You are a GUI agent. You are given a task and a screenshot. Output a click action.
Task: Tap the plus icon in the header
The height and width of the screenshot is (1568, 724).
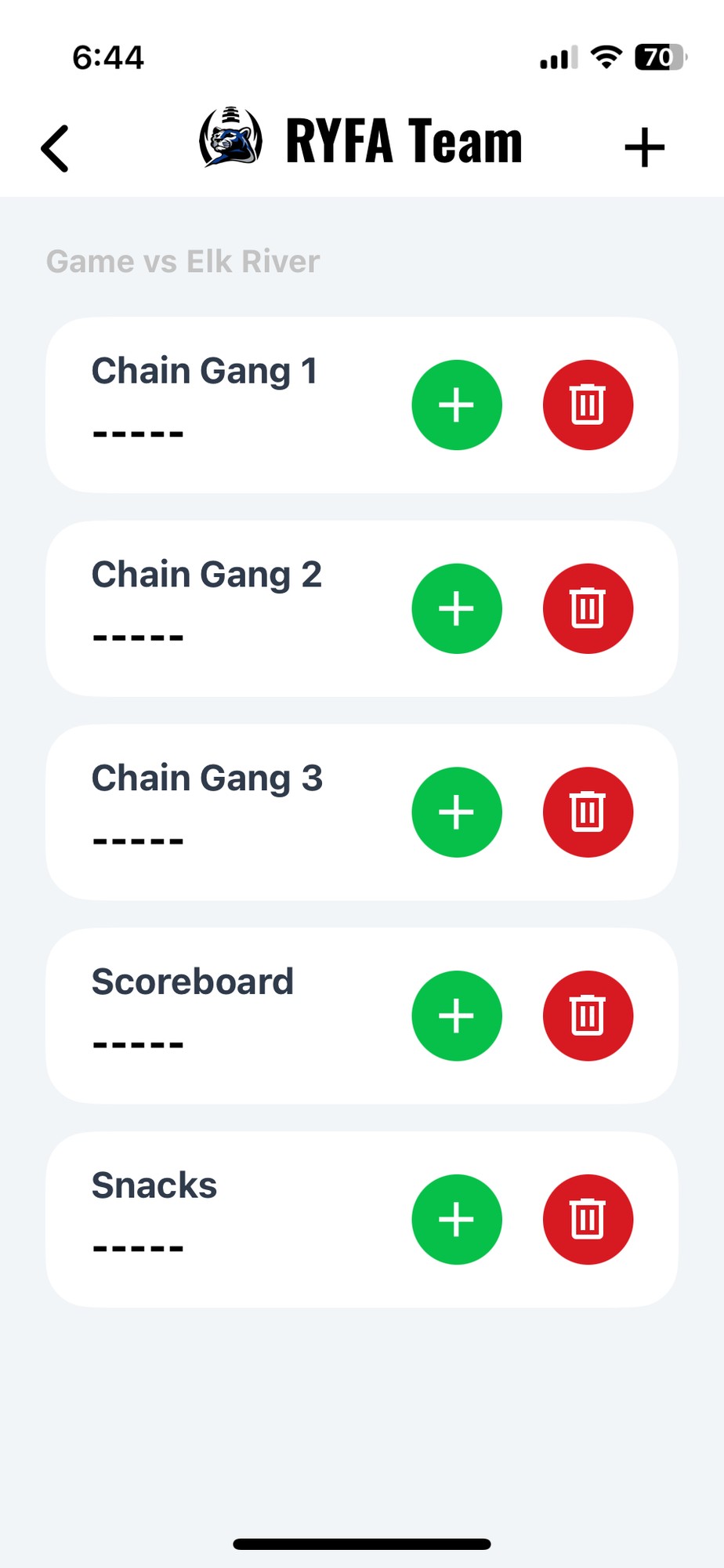tap(644, 147)
